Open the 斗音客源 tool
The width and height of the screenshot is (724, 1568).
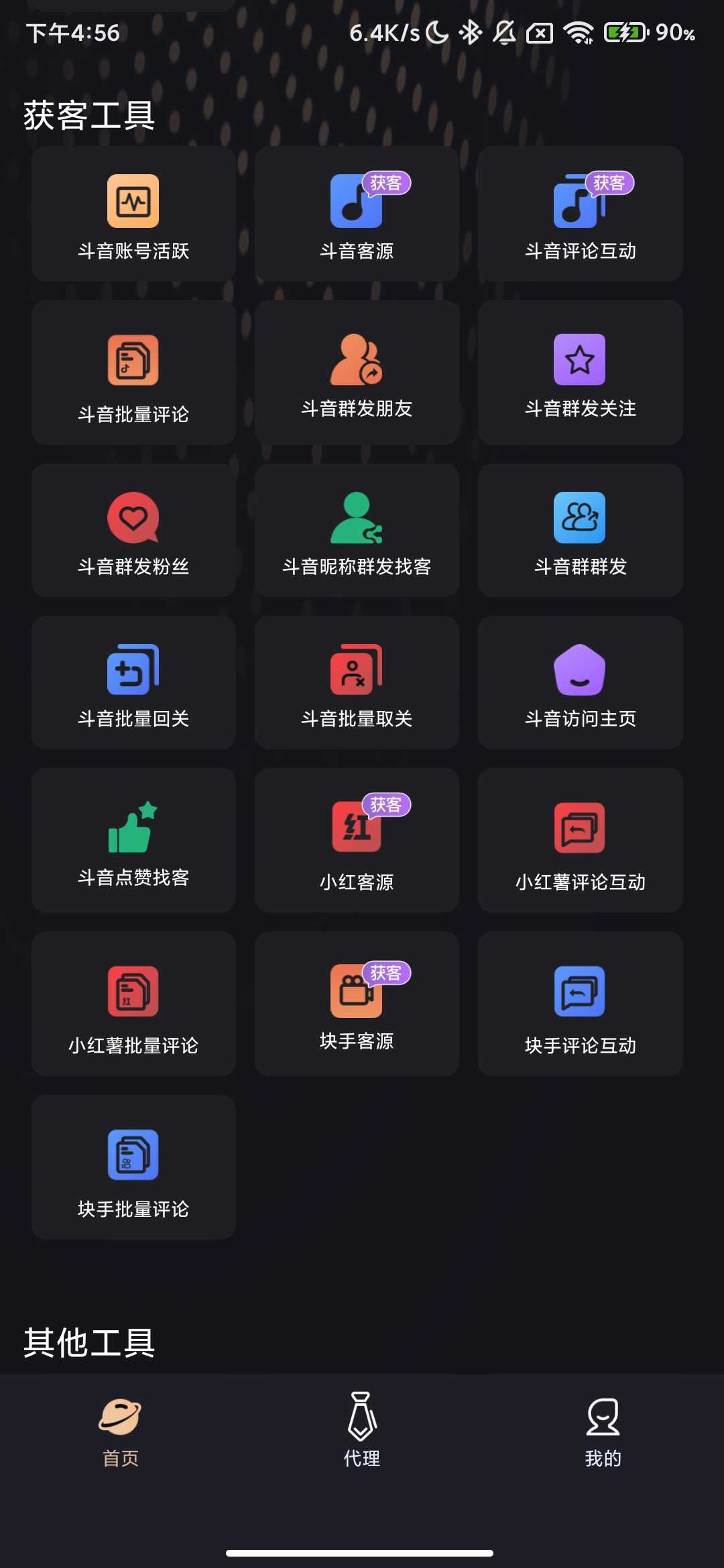click(x=357, y=214)
